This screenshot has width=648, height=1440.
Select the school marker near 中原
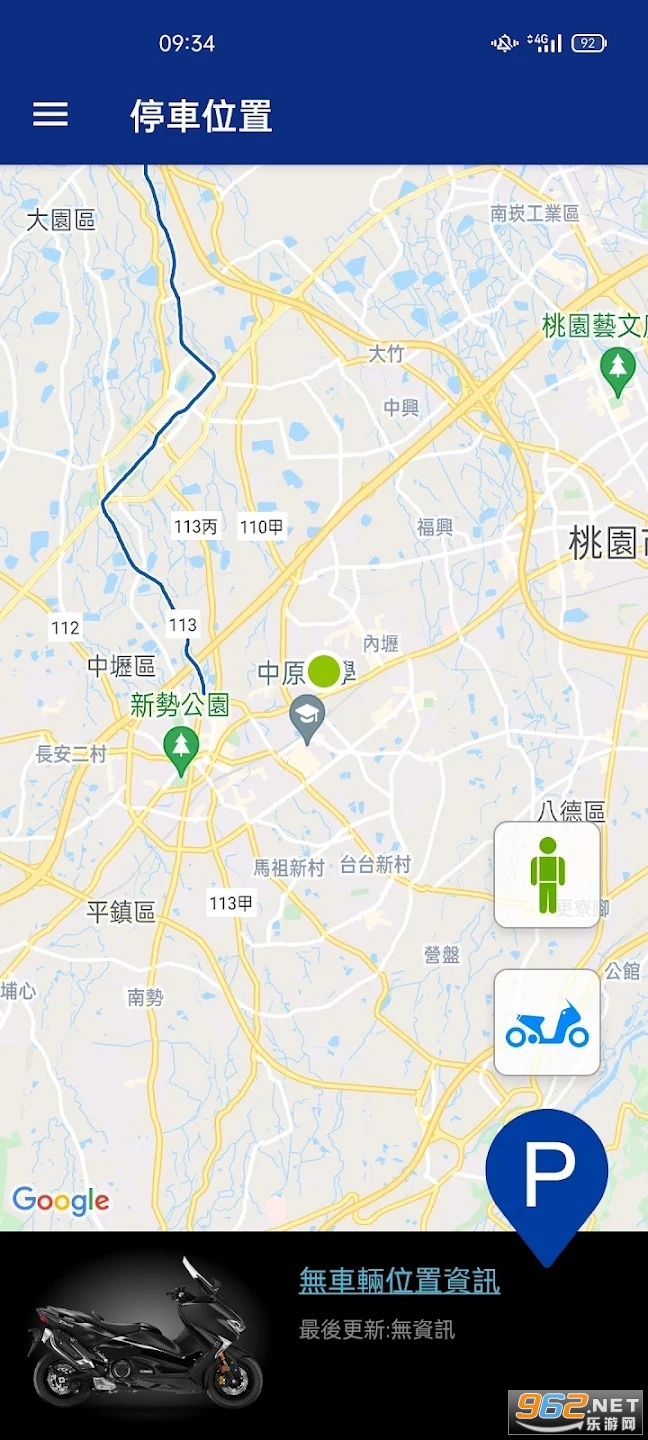pyautogui.click(x=307, y=716)
